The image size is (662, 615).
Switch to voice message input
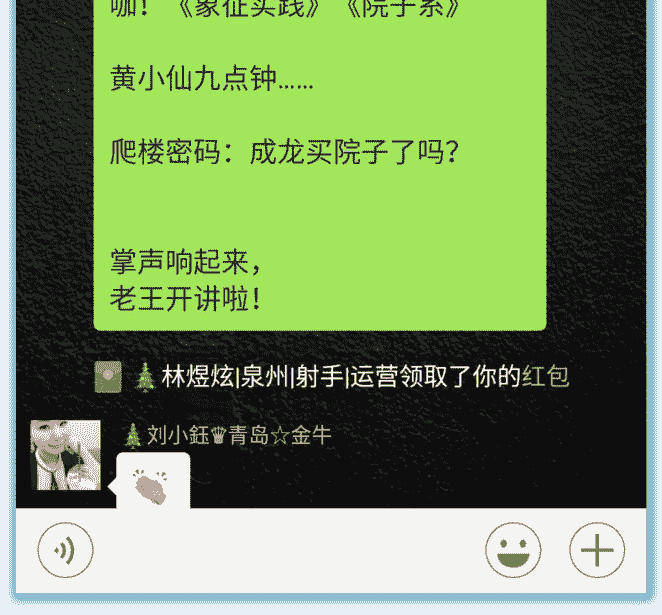pos(65,550)
